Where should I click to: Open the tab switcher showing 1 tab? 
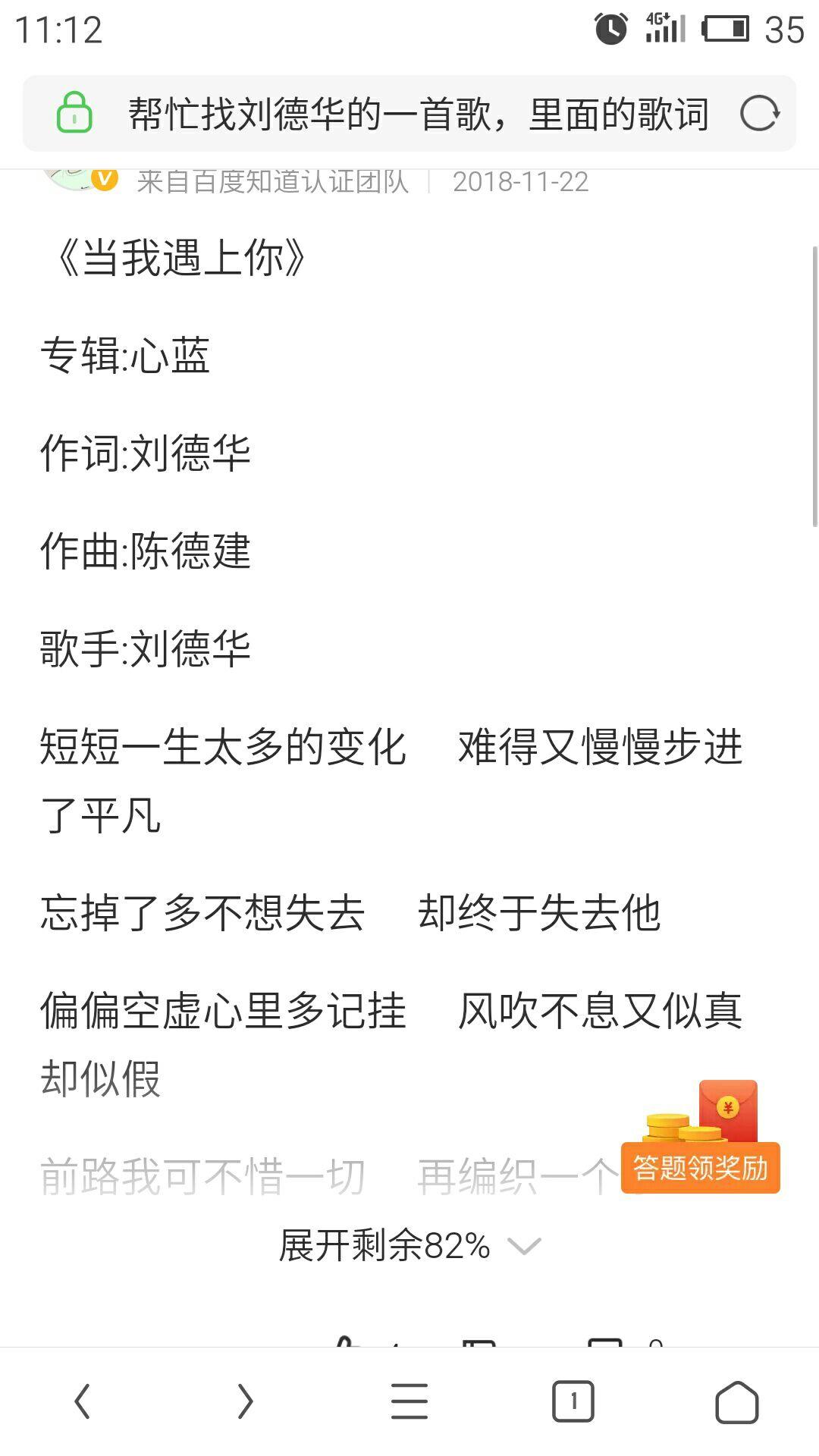(573, 1401)
